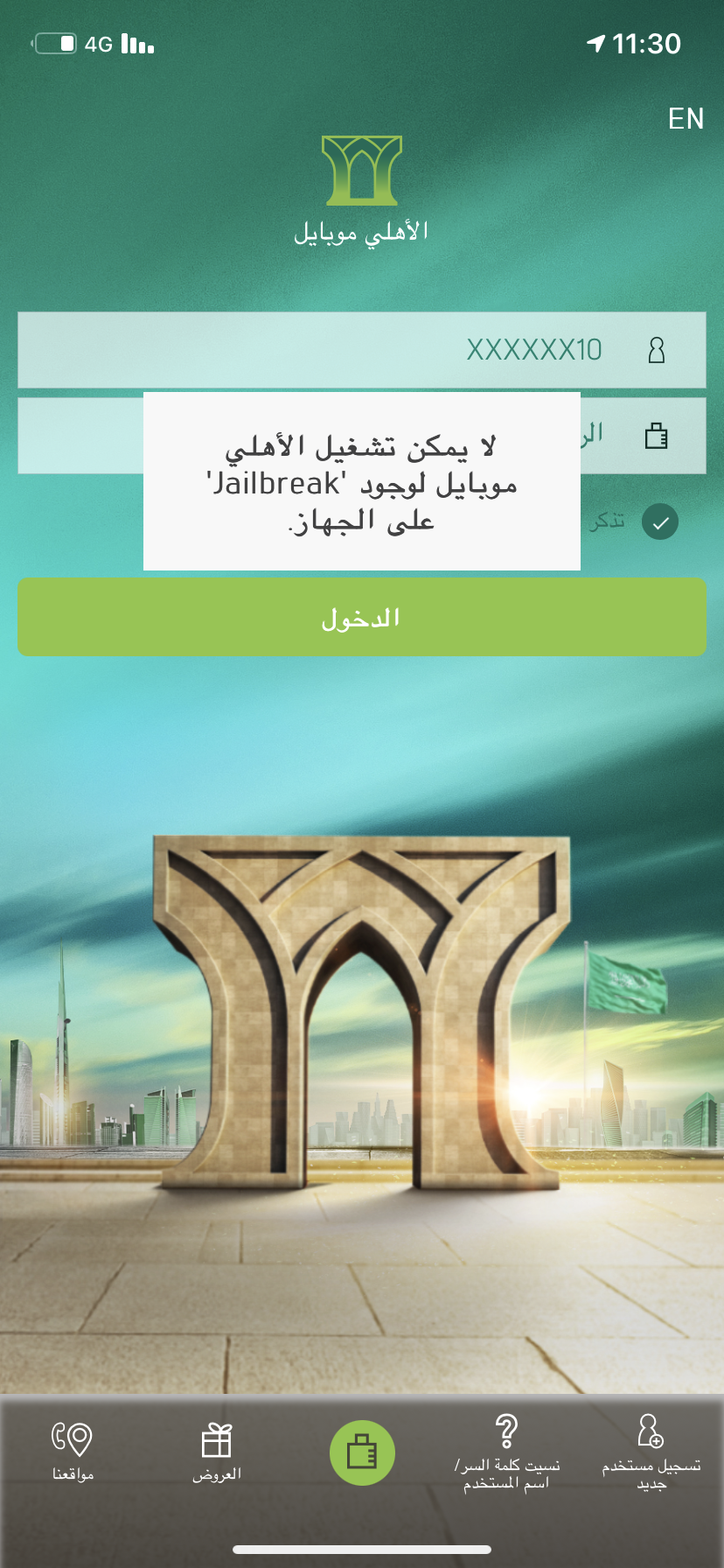
Task: Toggle the remember me checkbox
Action: click(660, 522)
